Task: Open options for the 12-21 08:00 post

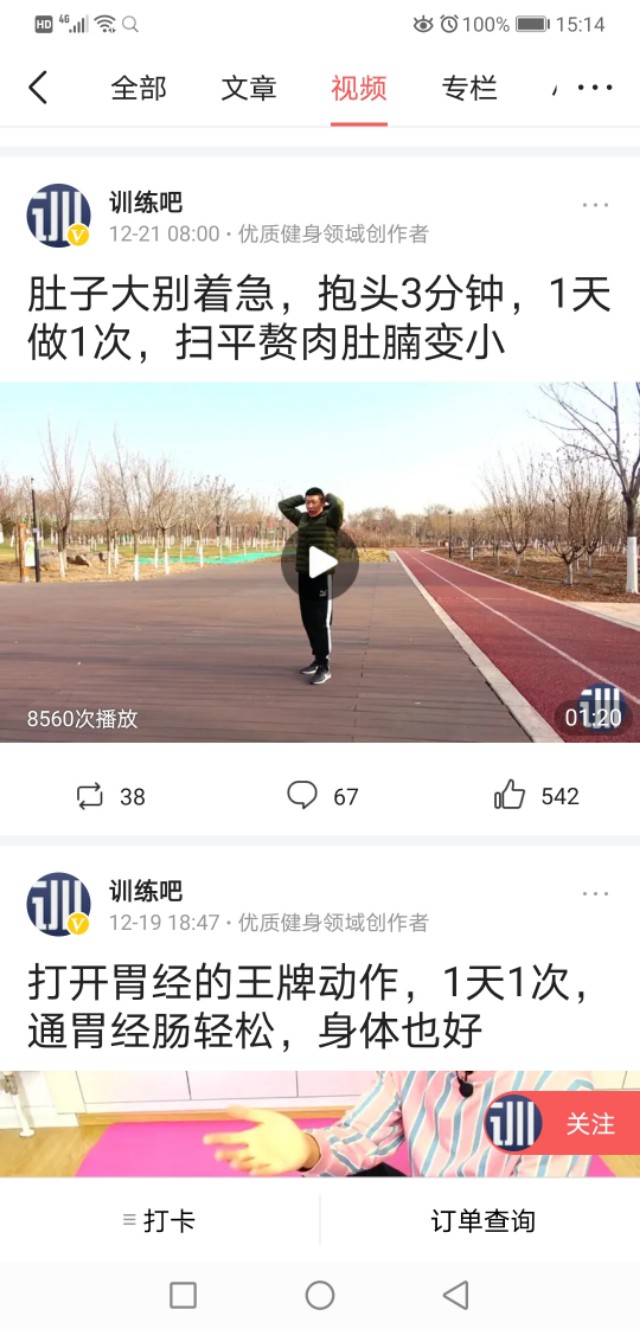Action: 595,205
